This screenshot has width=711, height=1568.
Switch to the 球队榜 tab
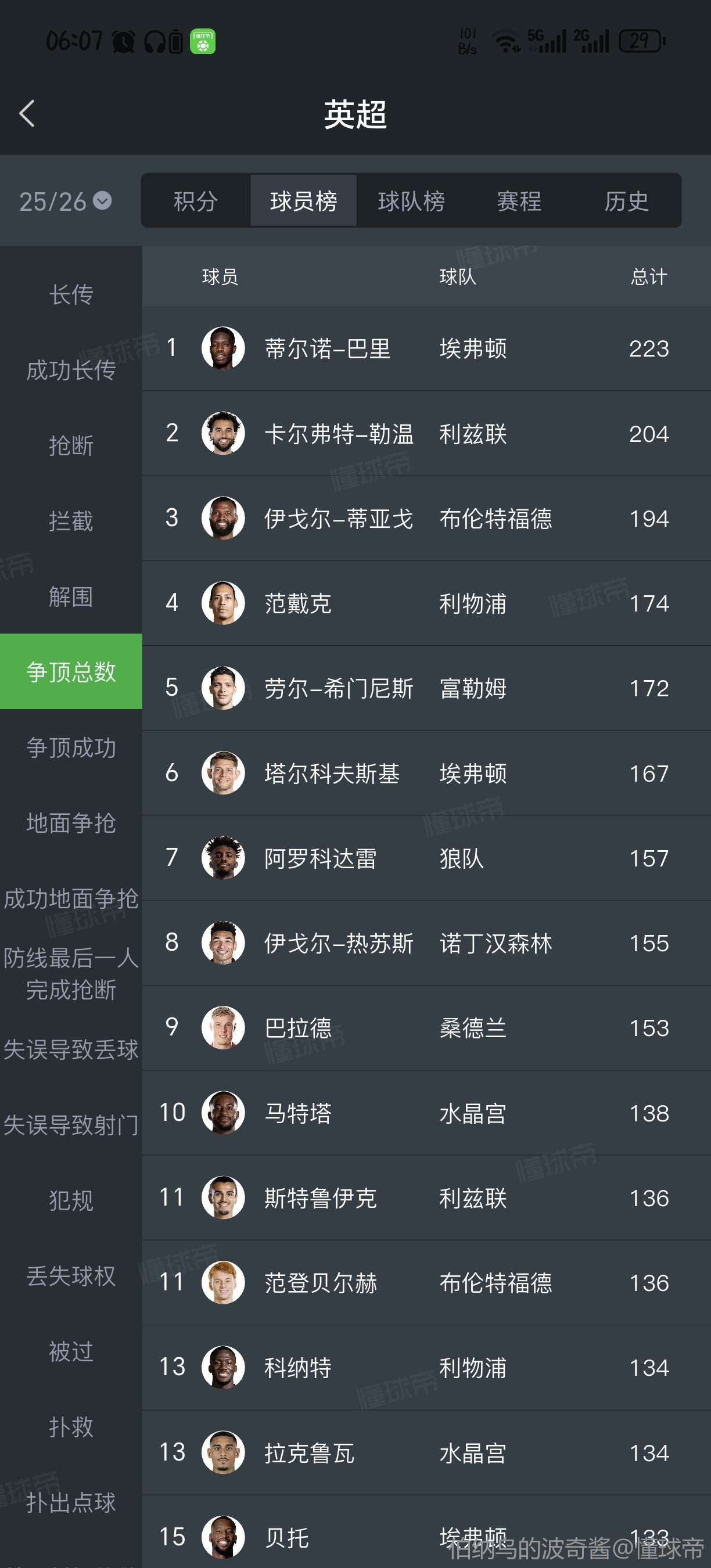coord(411,201)
